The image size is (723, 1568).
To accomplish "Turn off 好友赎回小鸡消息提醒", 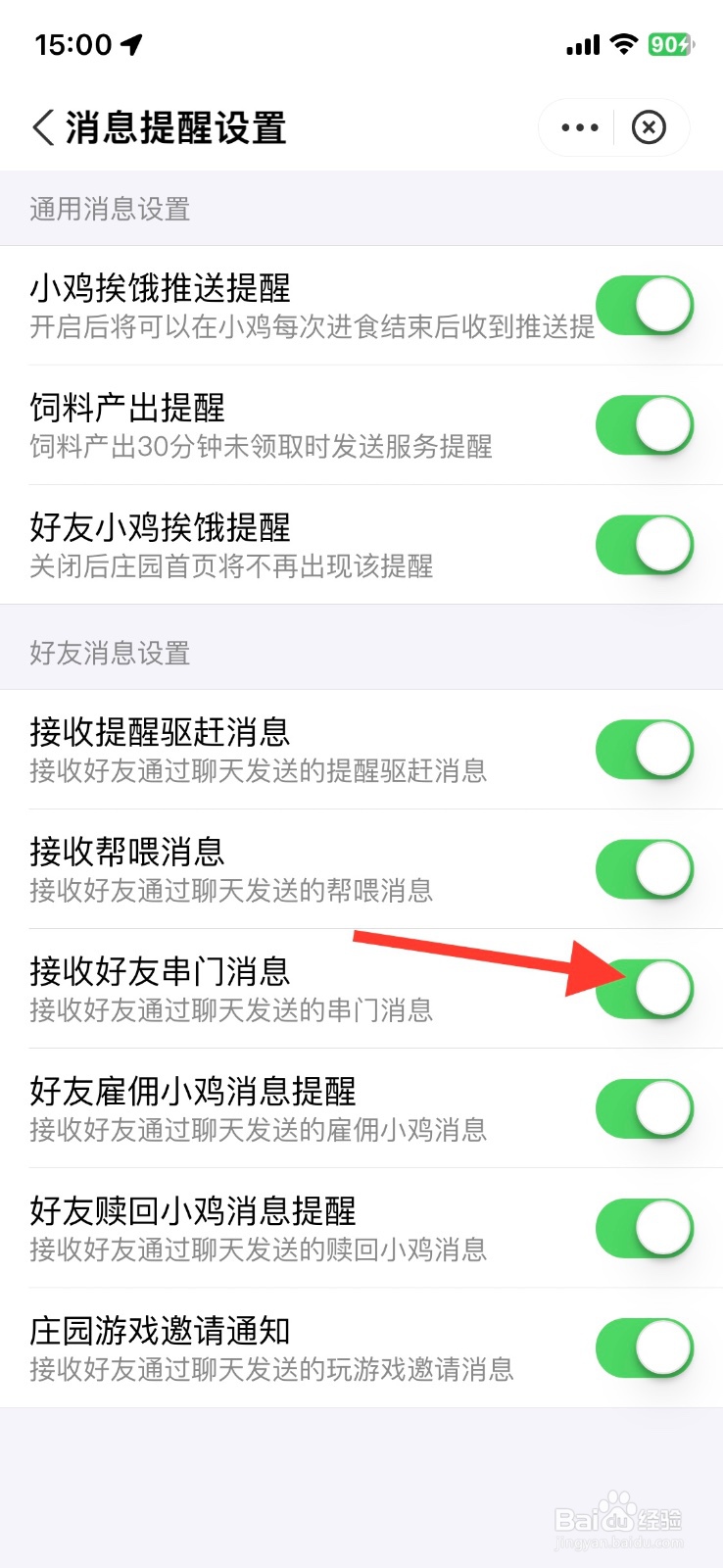I will click(x=644, y=1227).
